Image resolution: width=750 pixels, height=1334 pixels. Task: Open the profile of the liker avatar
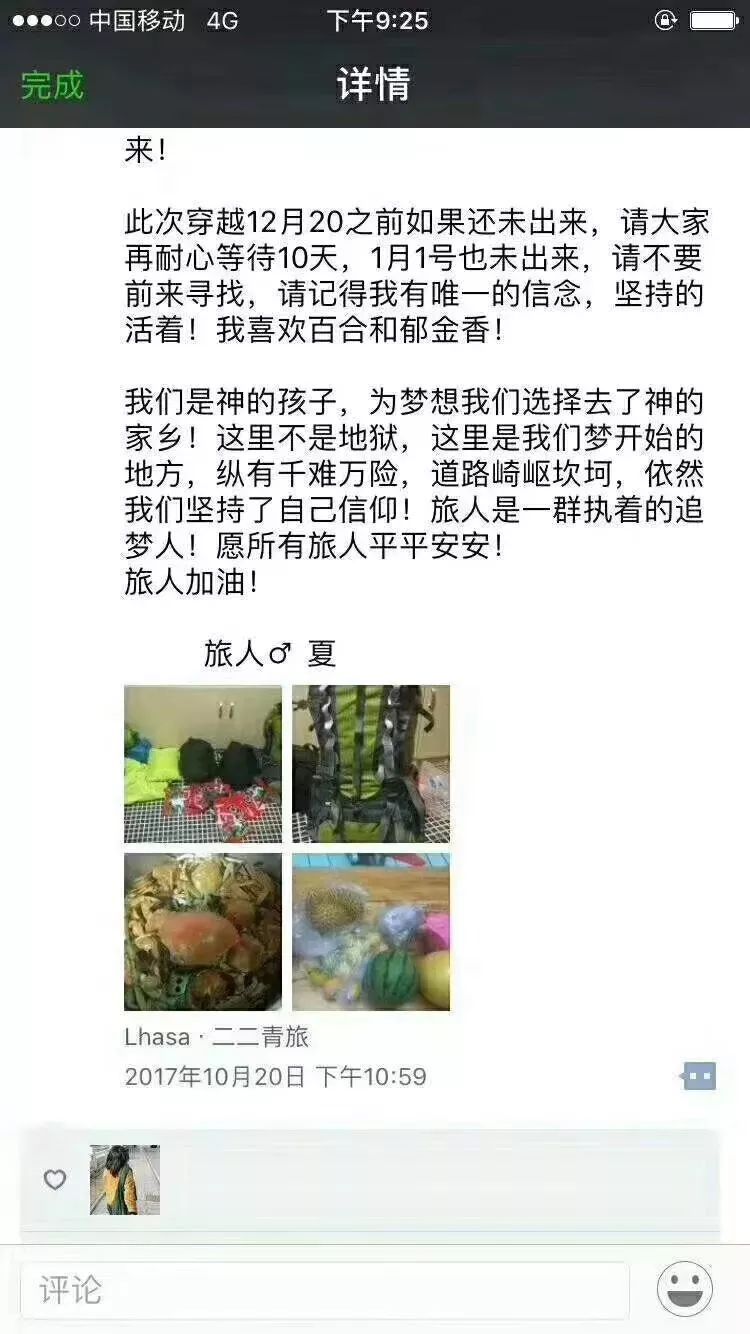125,1179
